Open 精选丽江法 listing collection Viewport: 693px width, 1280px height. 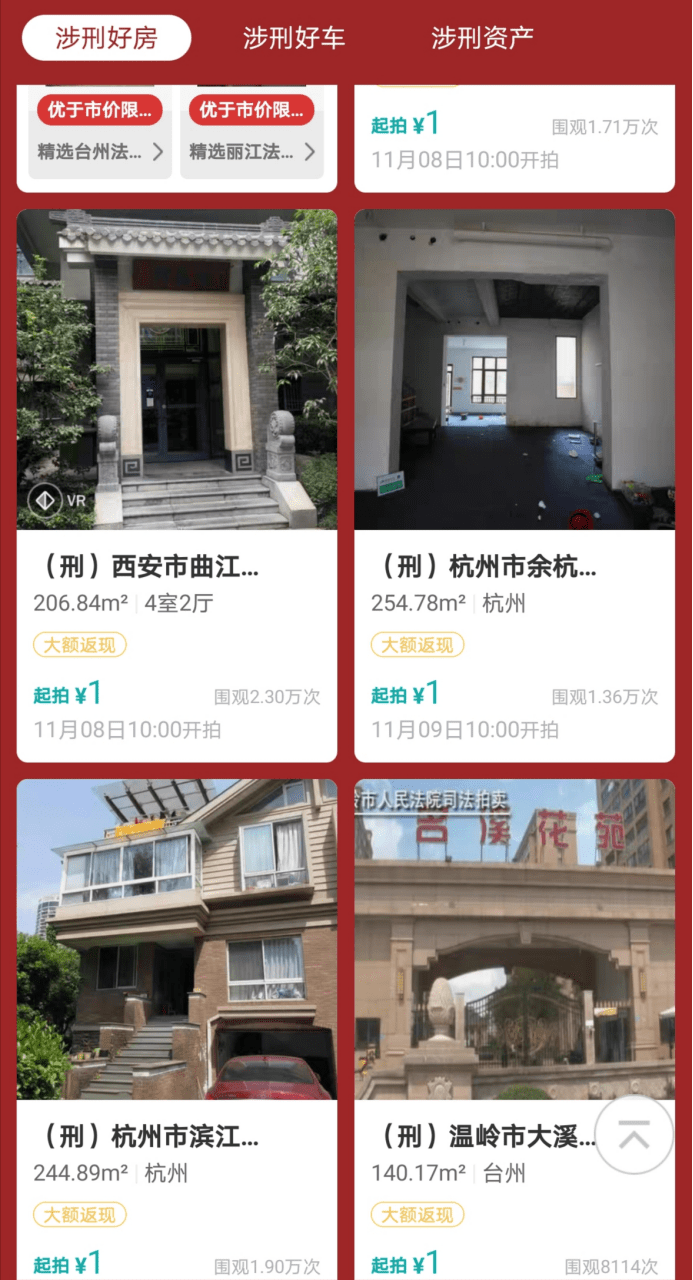[x=251, y=152]
